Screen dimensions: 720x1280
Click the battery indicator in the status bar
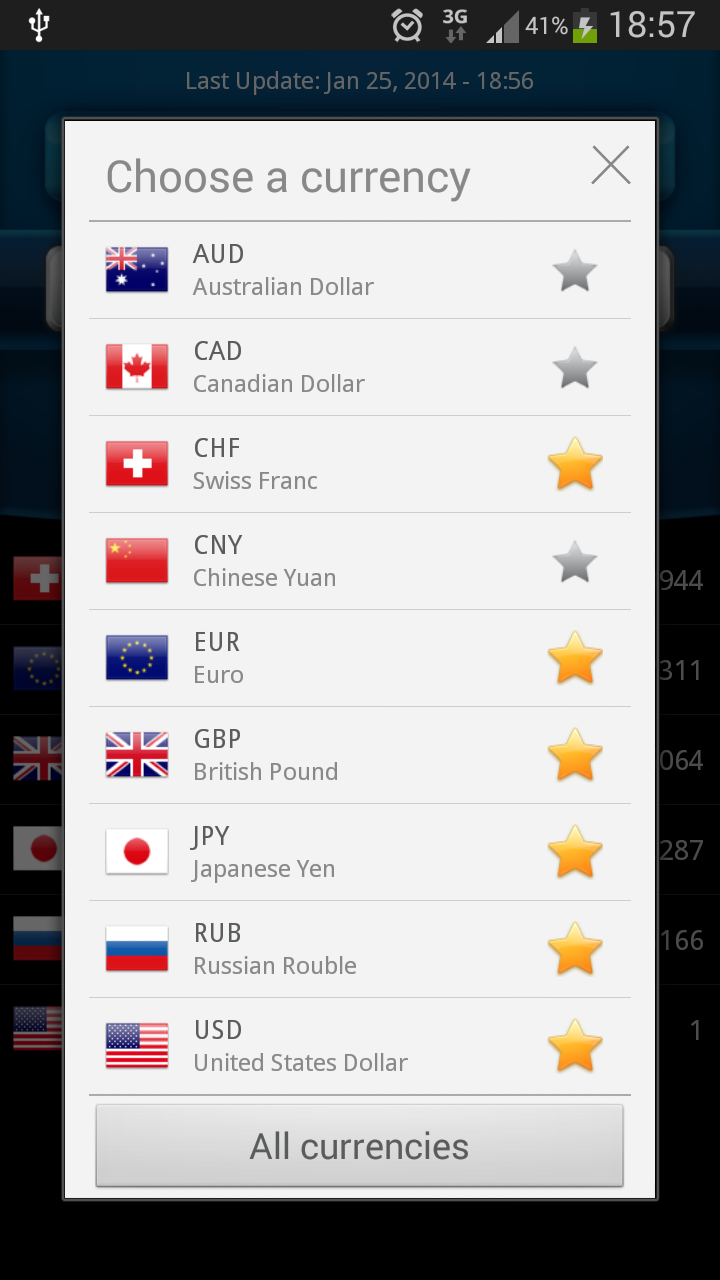pyautogui.click(x=586, y=25)
